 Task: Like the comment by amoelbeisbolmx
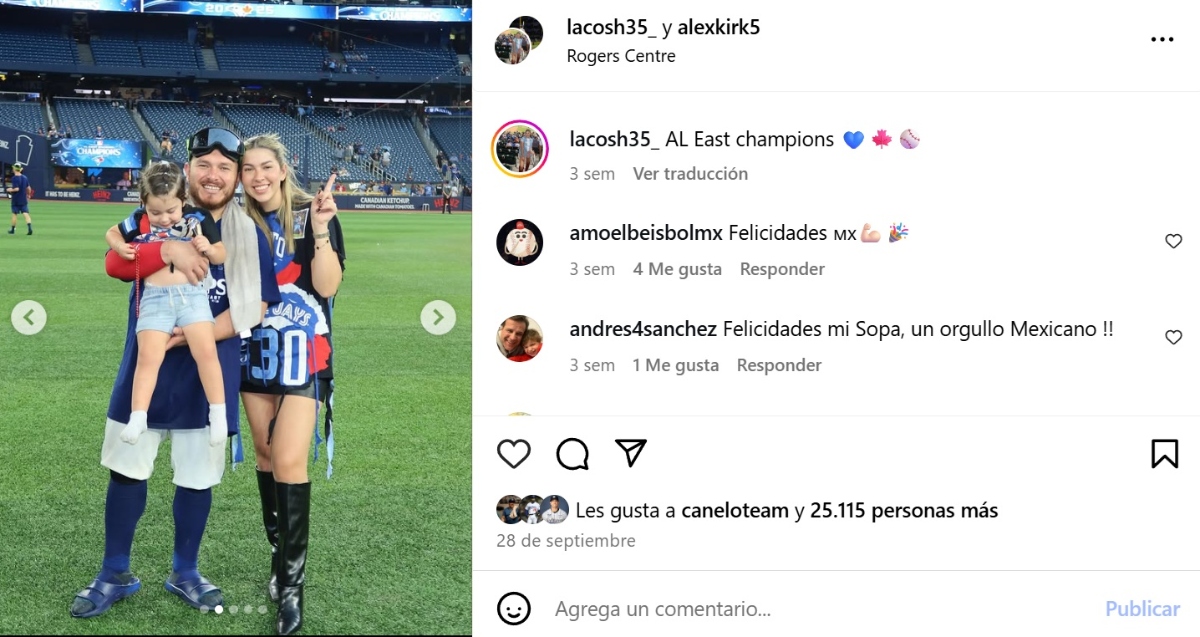point(1174,241)
